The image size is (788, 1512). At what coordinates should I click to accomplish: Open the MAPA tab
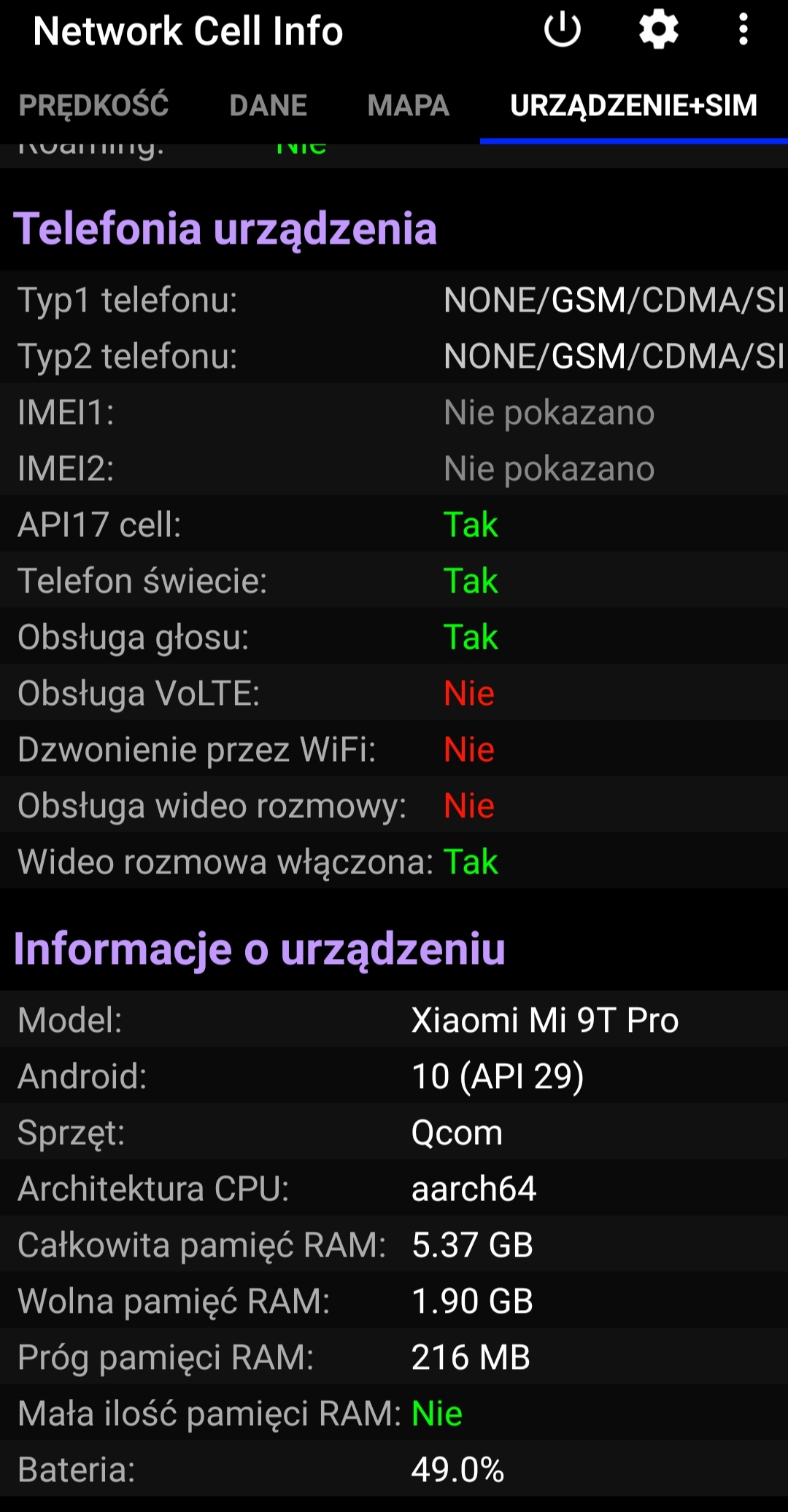408,106
